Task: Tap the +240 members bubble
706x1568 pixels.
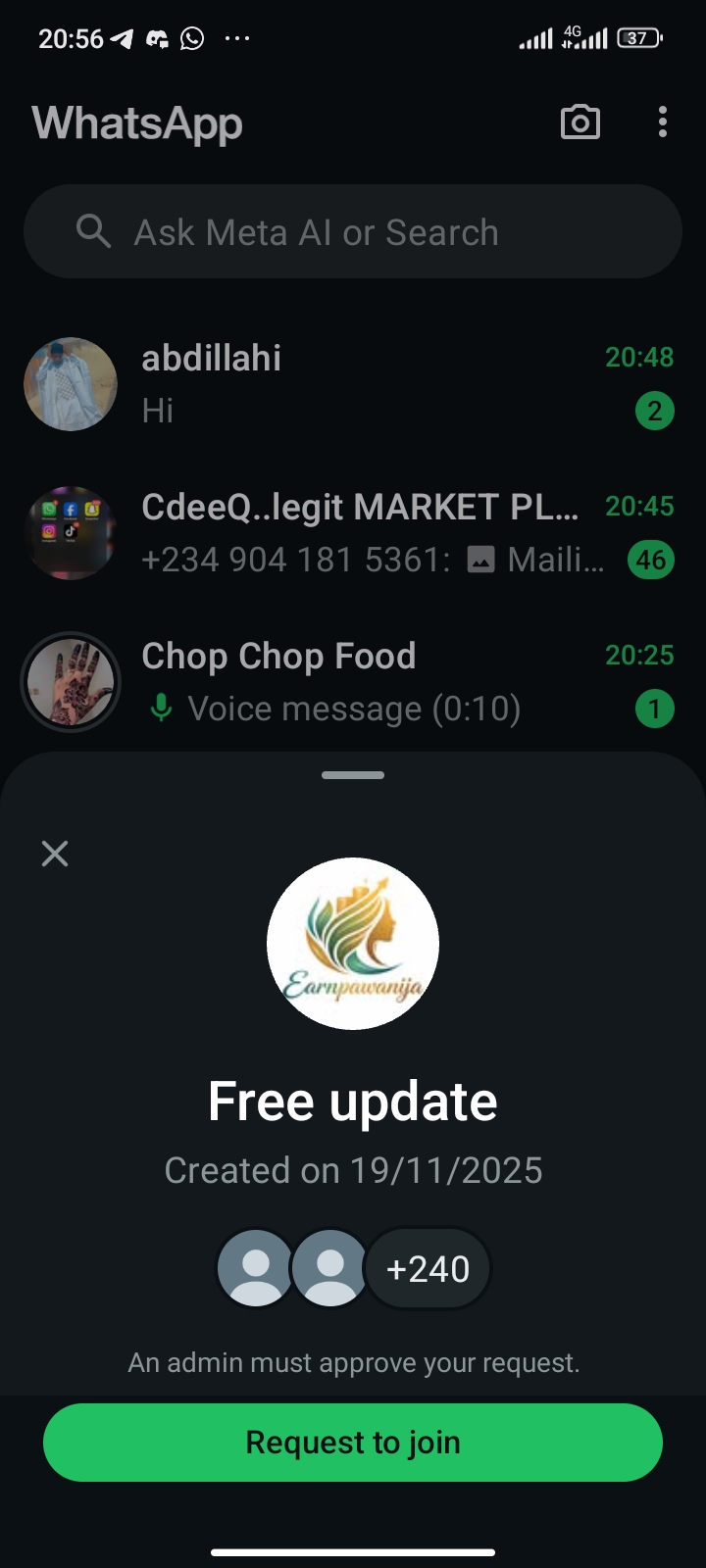Action: [429, 1269]
